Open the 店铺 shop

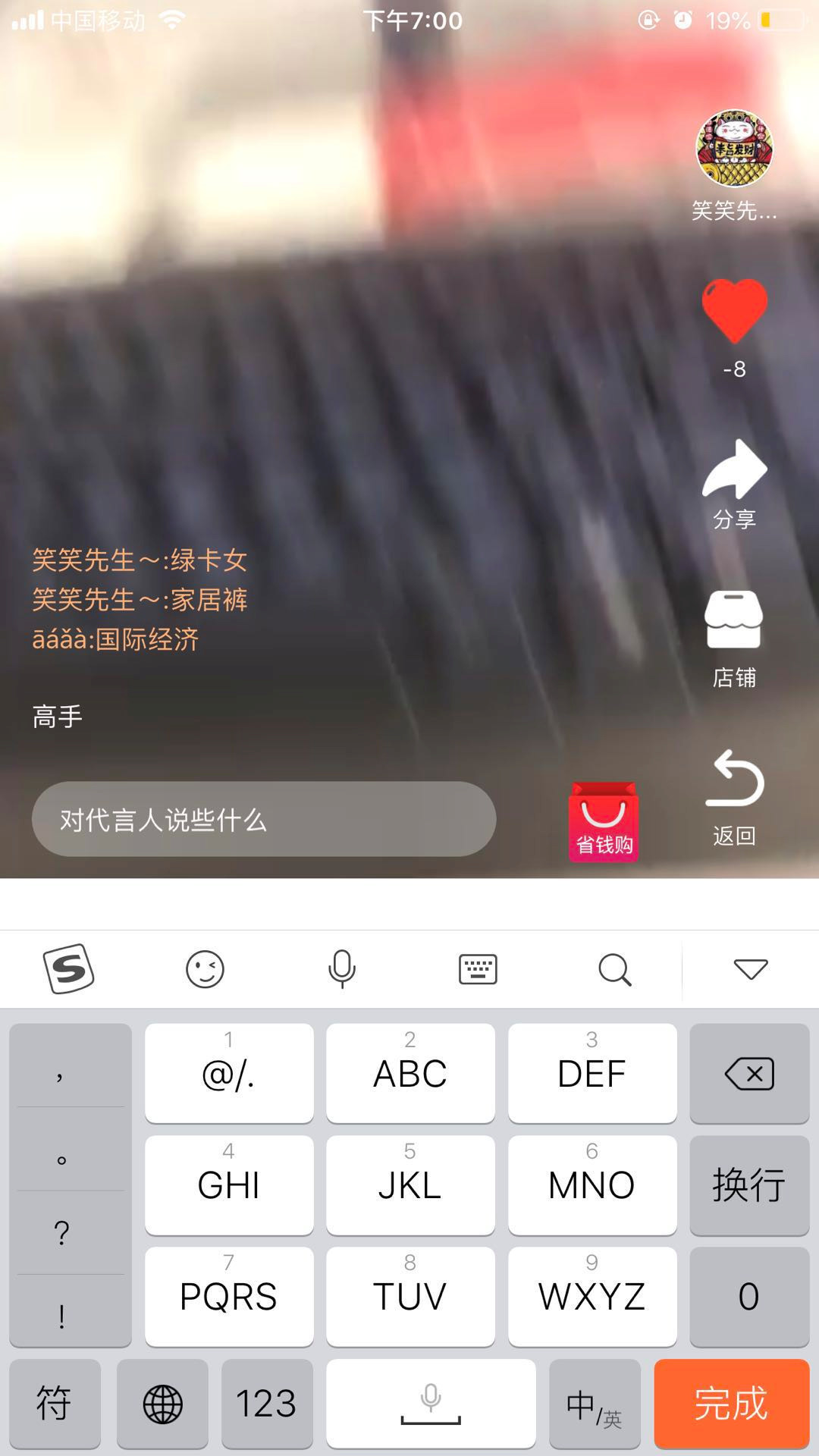734,622
